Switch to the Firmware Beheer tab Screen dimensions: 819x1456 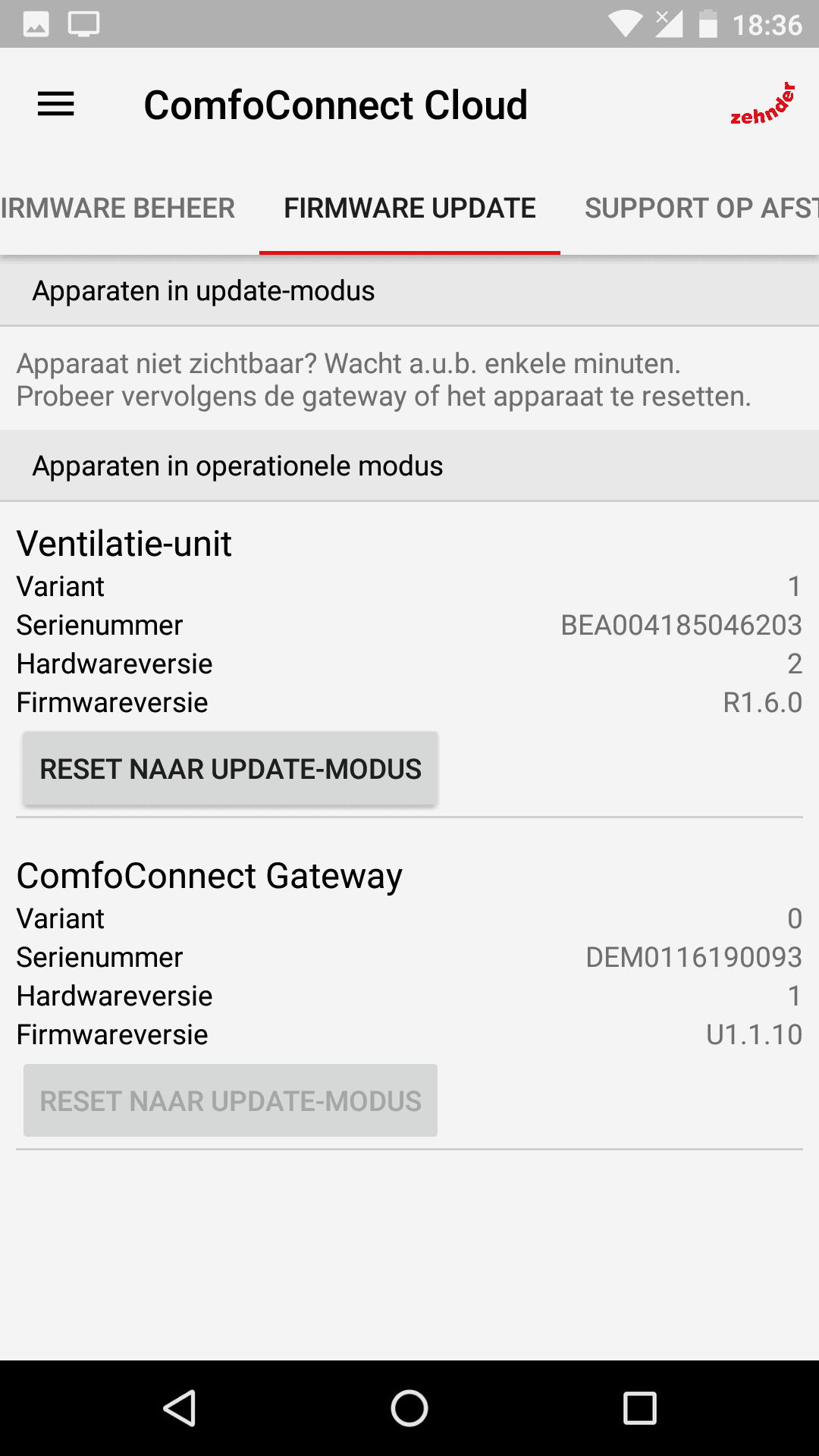(x=118, y=209)
